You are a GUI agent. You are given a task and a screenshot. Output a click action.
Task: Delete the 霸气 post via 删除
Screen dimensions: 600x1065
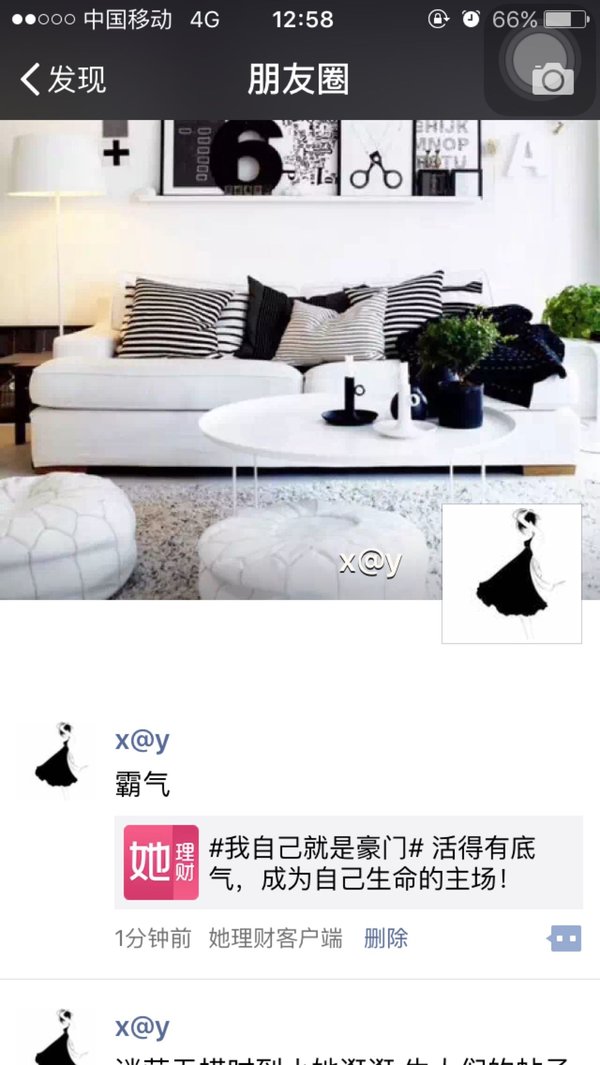pyautogui.click(x=386, y=939)
